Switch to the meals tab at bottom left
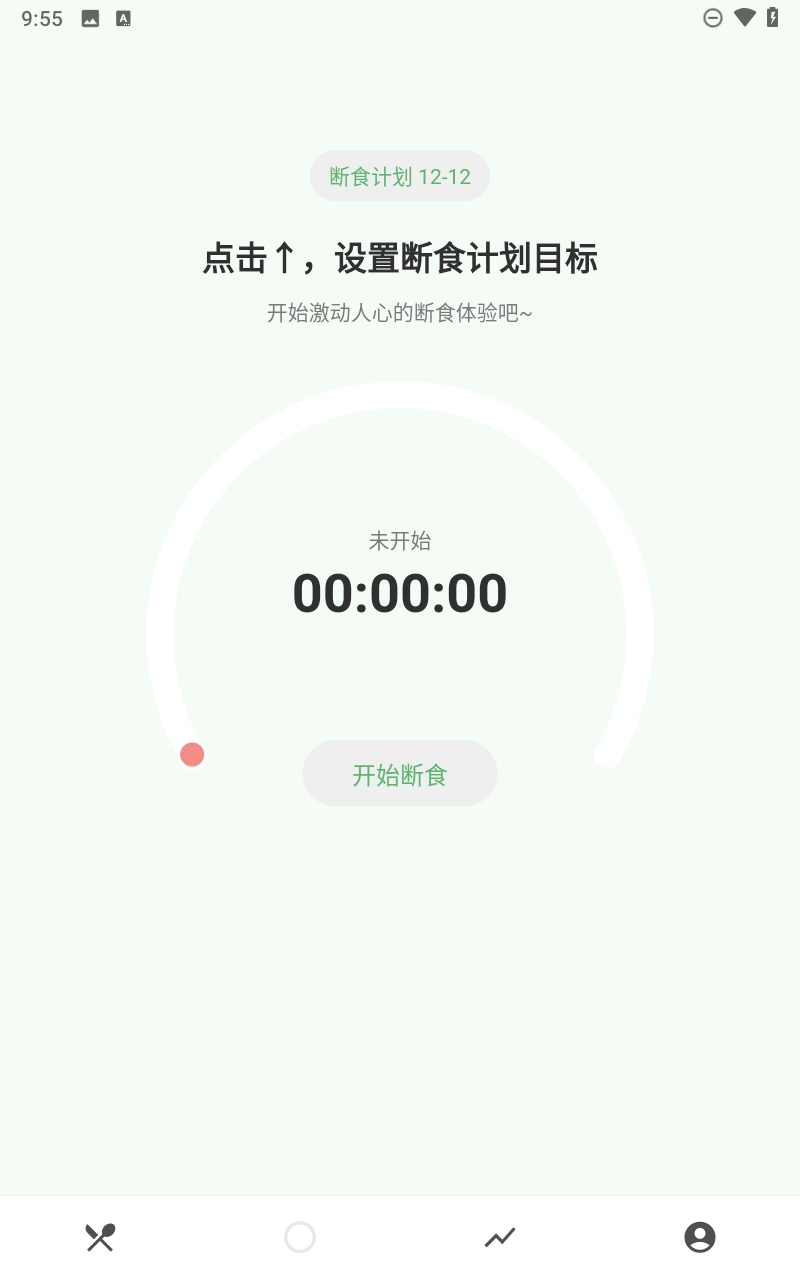Screen dimensions: 800x1280 click(100, 1237)
